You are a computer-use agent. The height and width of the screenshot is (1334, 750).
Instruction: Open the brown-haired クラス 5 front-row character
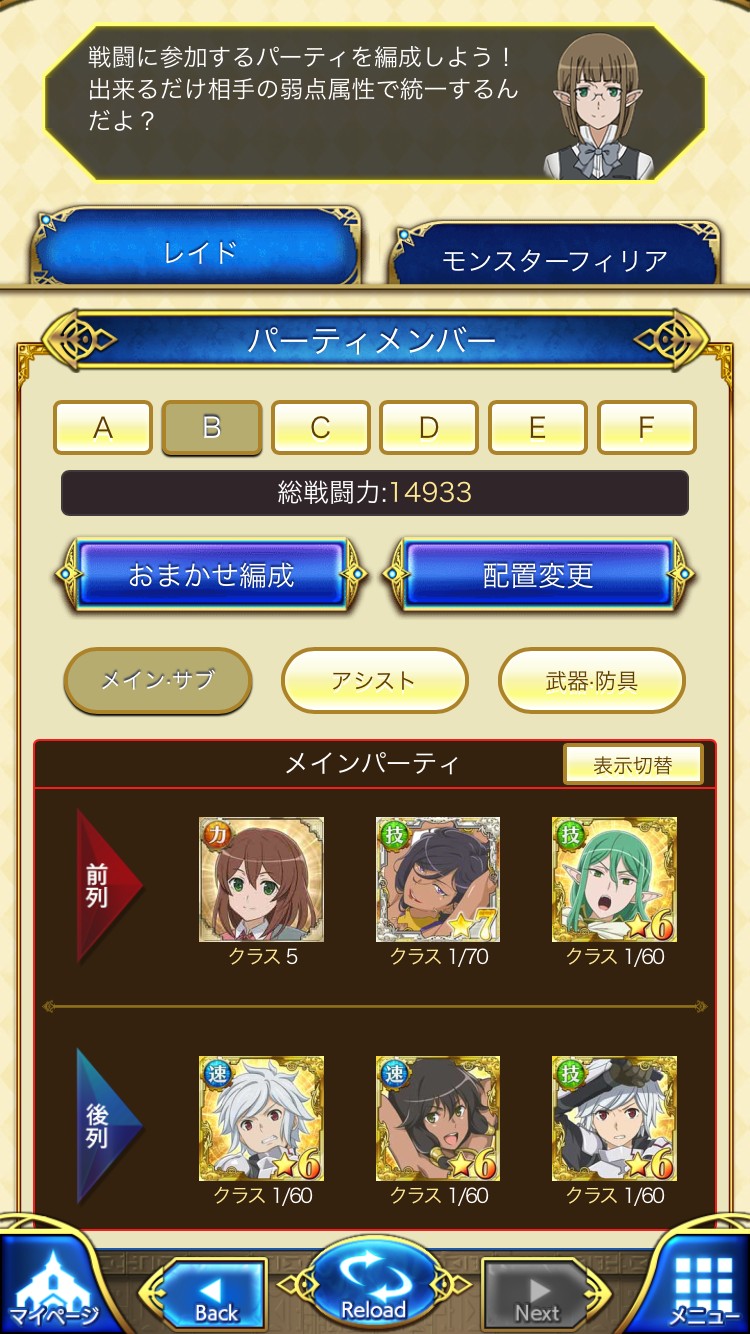click(262, 880)
